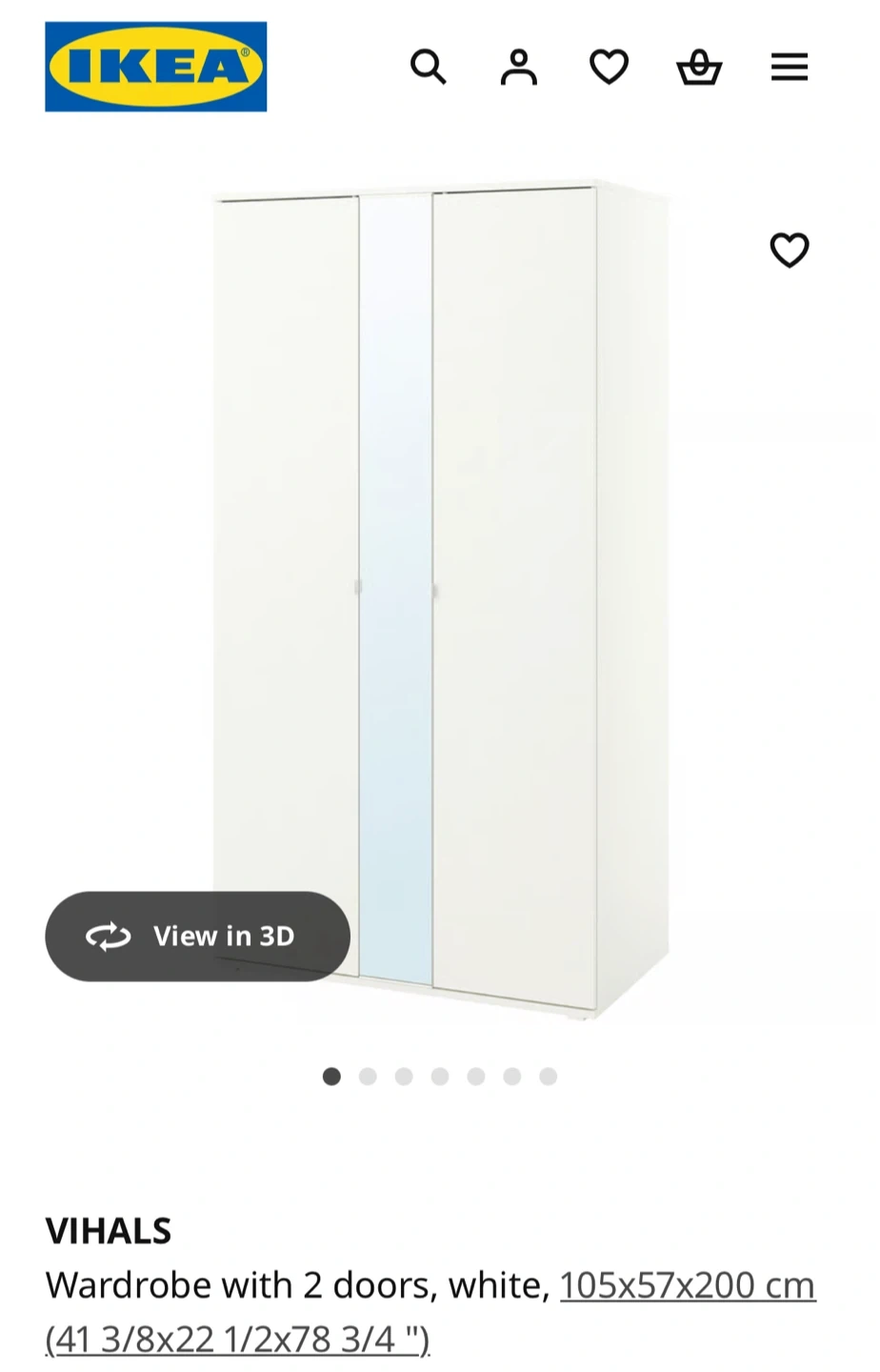Open the hamburger menu
This screenshot has width=880, height=1372.
(790, 67)
